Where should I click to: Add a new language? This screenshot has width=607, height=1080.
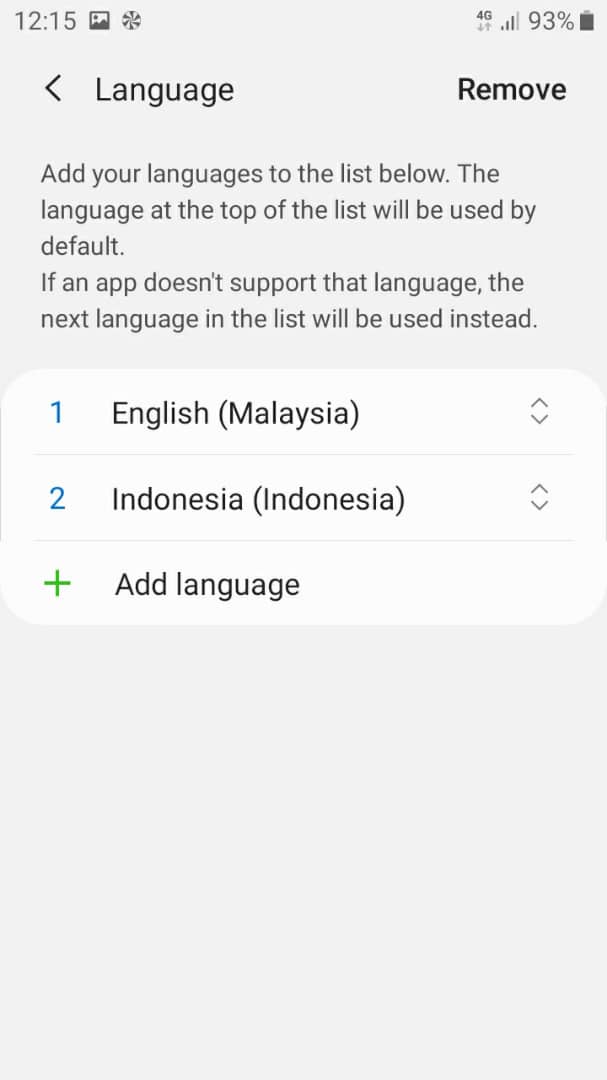click(x=303, y=583)
